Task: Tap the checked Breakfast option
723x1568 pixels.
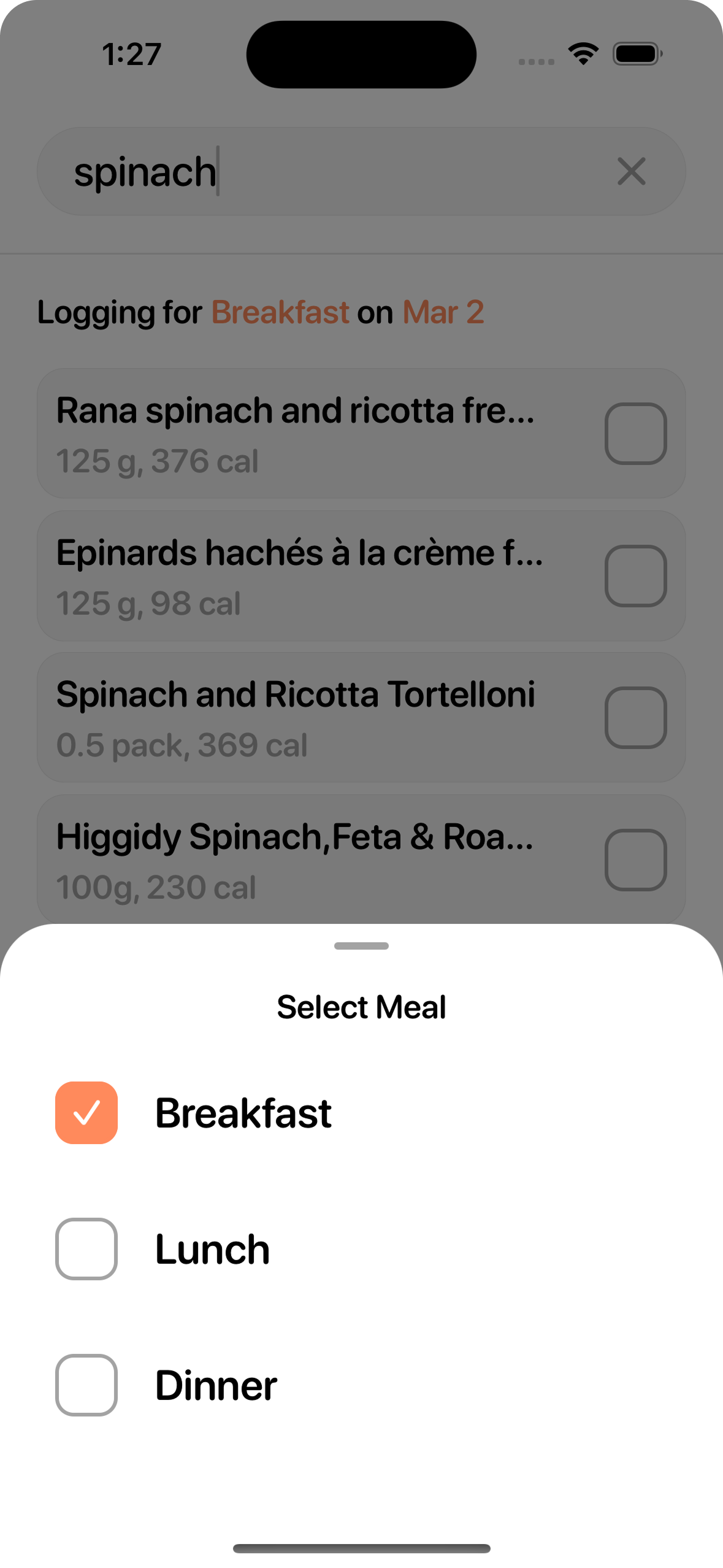Action: pyautogui.click(x=86, y=1112)
